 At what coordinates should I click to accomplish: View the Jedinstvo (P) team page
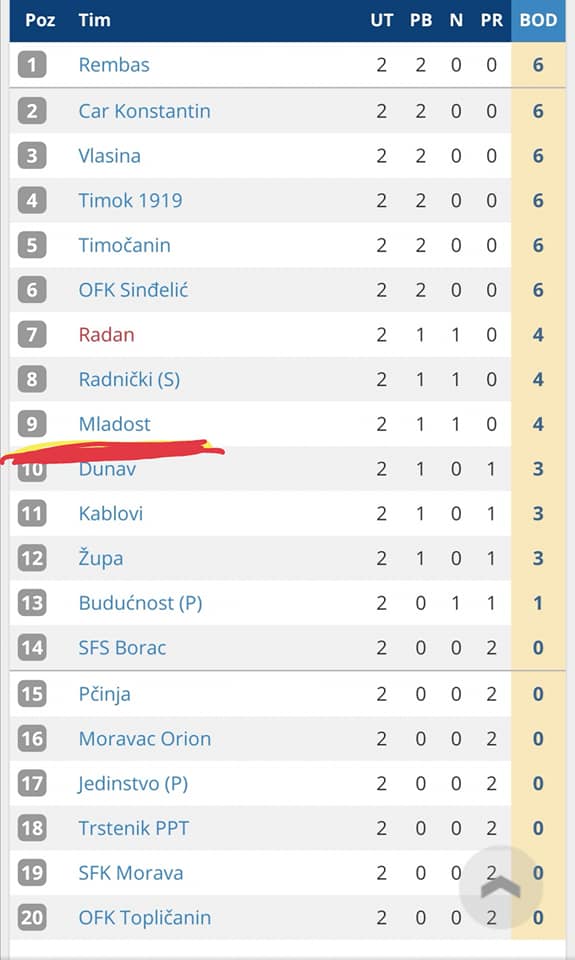tap(133, 783)
